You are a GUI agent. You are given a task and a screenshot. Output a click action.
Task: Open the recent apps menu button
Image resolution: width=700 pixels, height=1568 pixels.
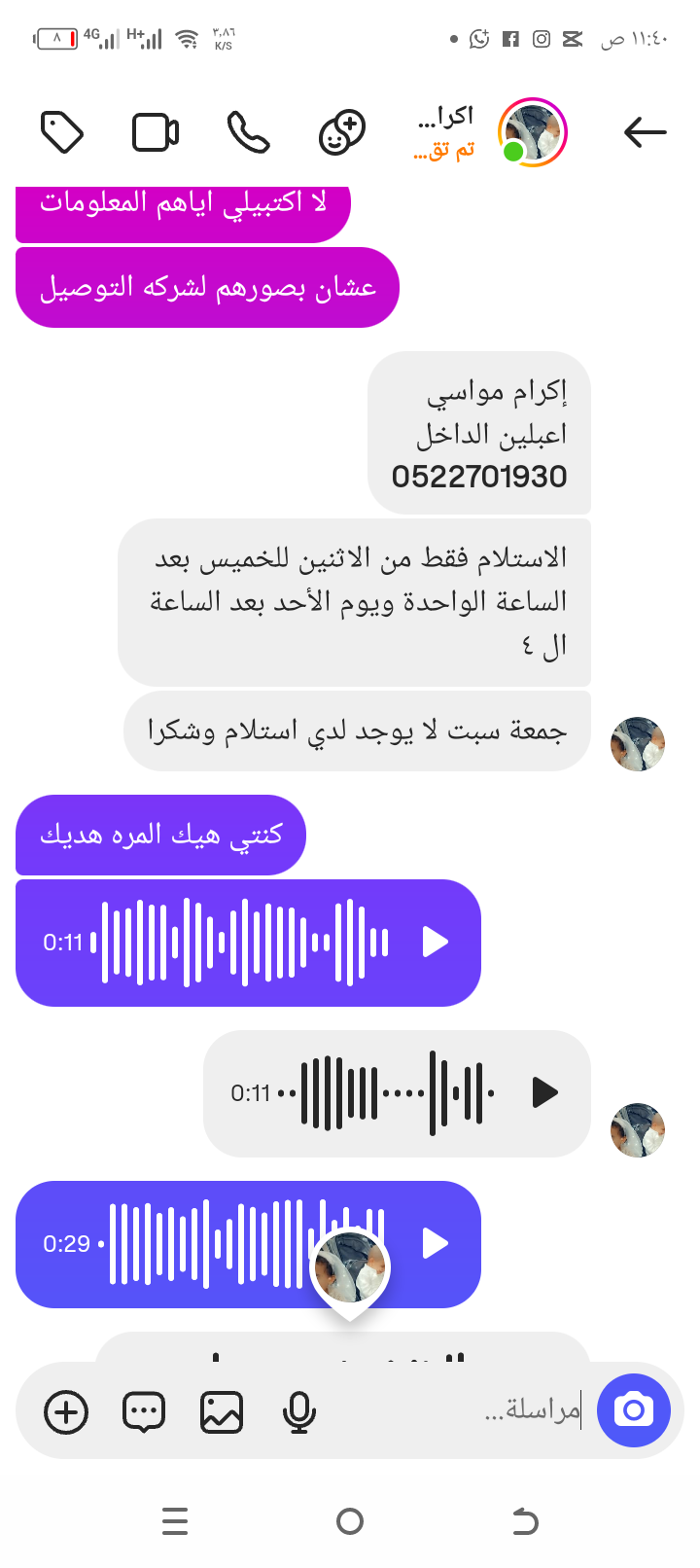tap(175, 1520)
